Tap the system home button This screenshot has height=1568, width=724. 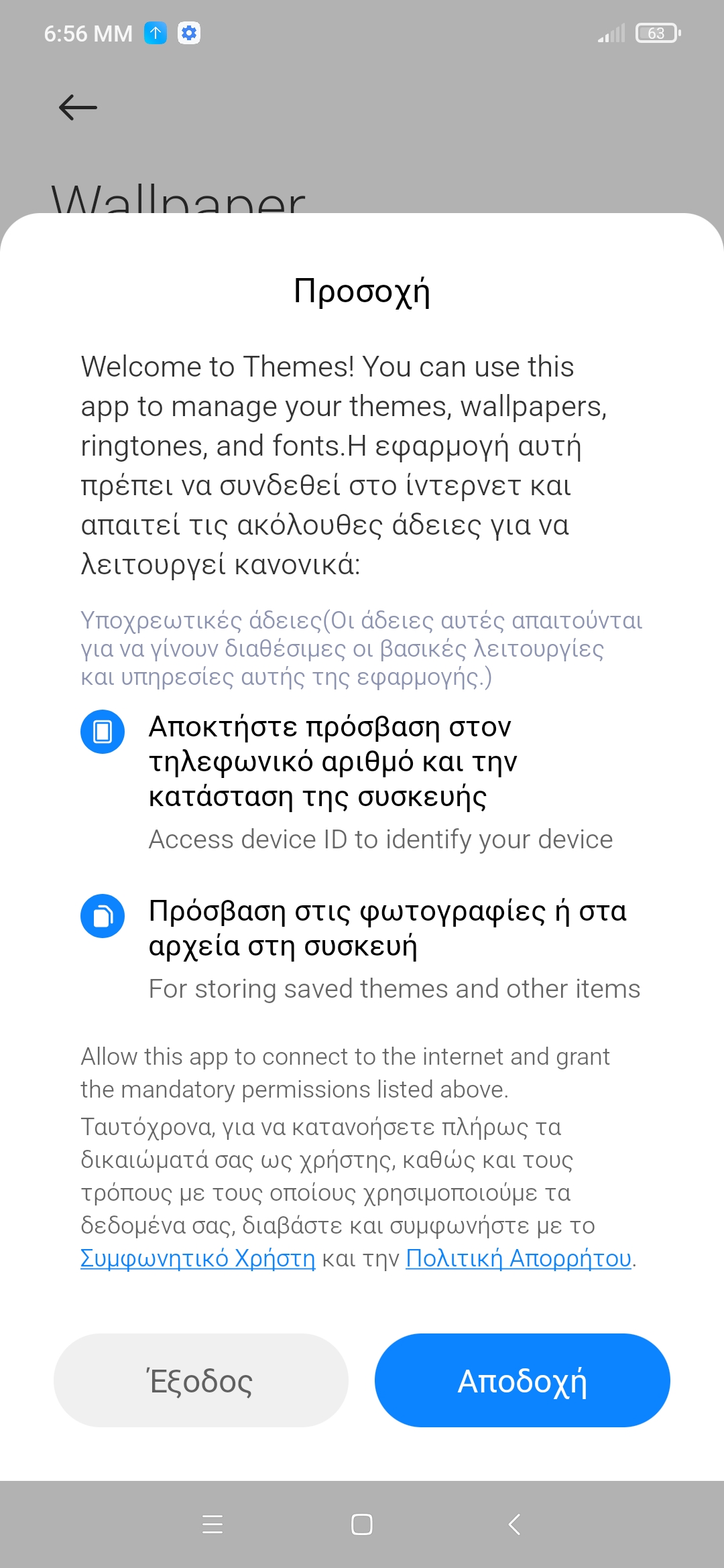(362, 1524)
